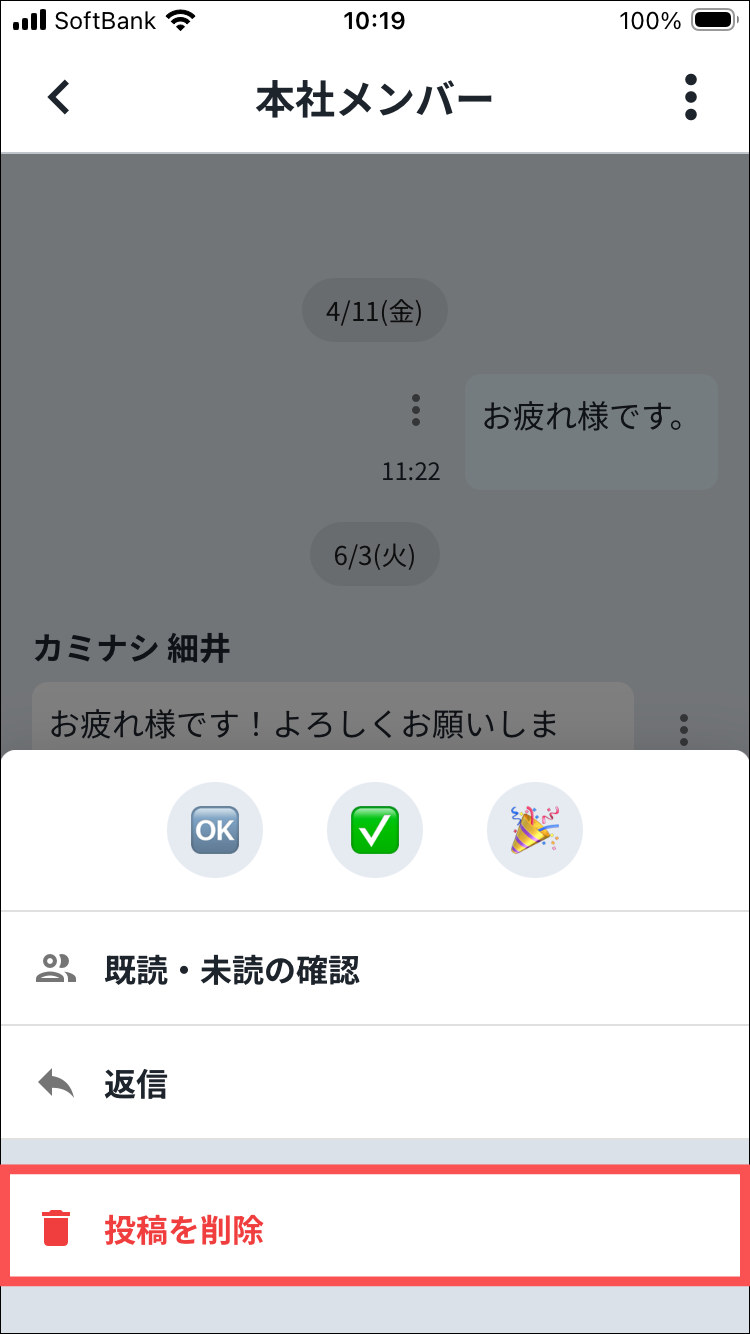Open 既読・未読の確認 to check read status
Viewport: 750px width, 1334px height.
click(232, 970)
